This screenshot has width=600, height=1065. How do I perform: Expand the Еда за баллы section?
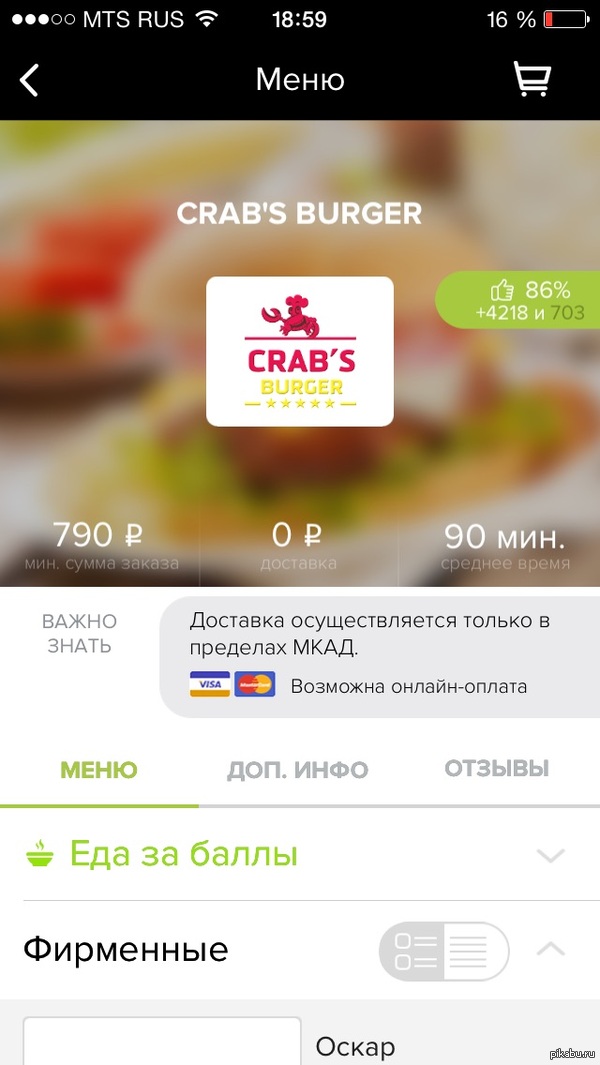tap(300, 855)
